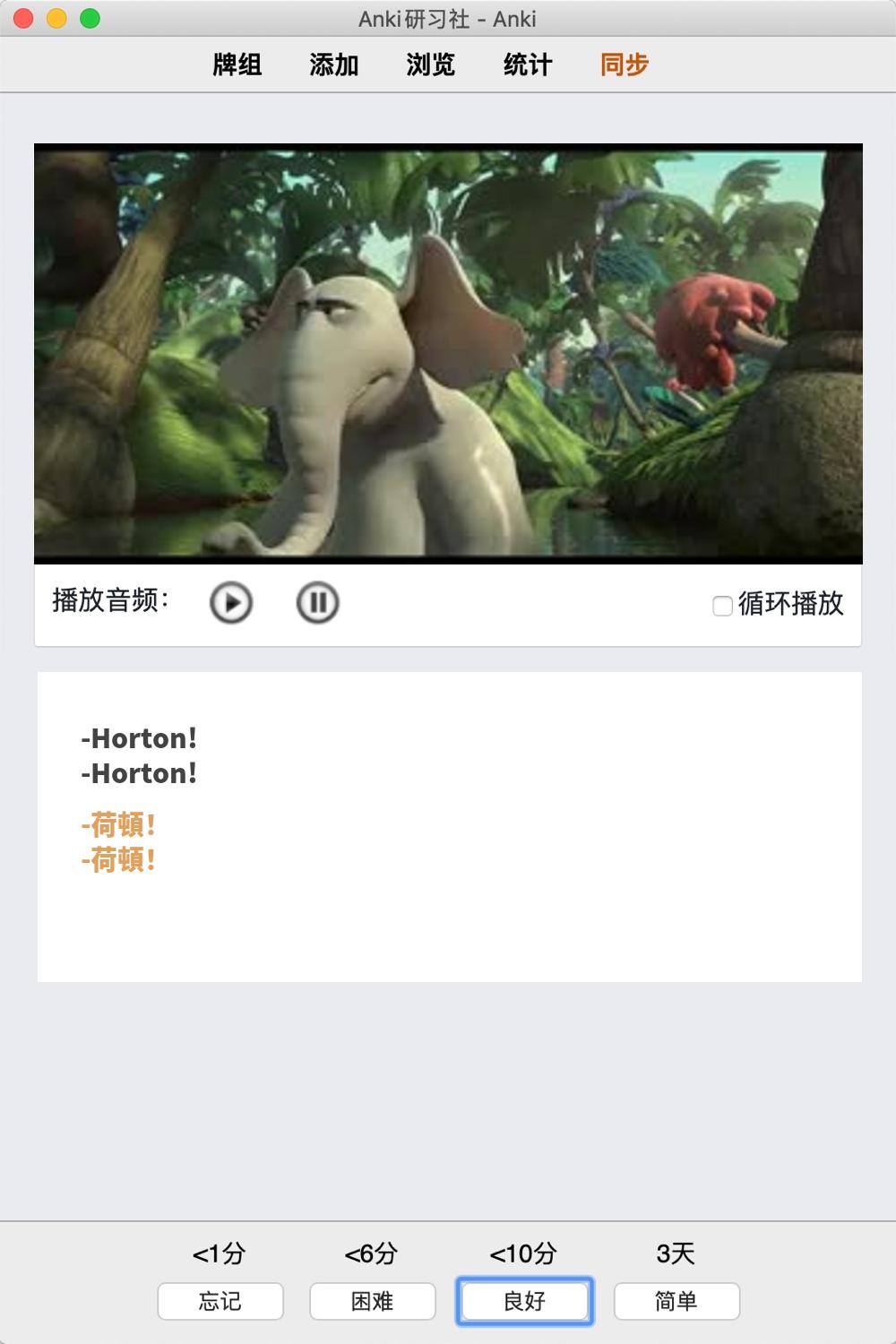
Task: Maximize the Anki window
Action: [x=90, y=18]
